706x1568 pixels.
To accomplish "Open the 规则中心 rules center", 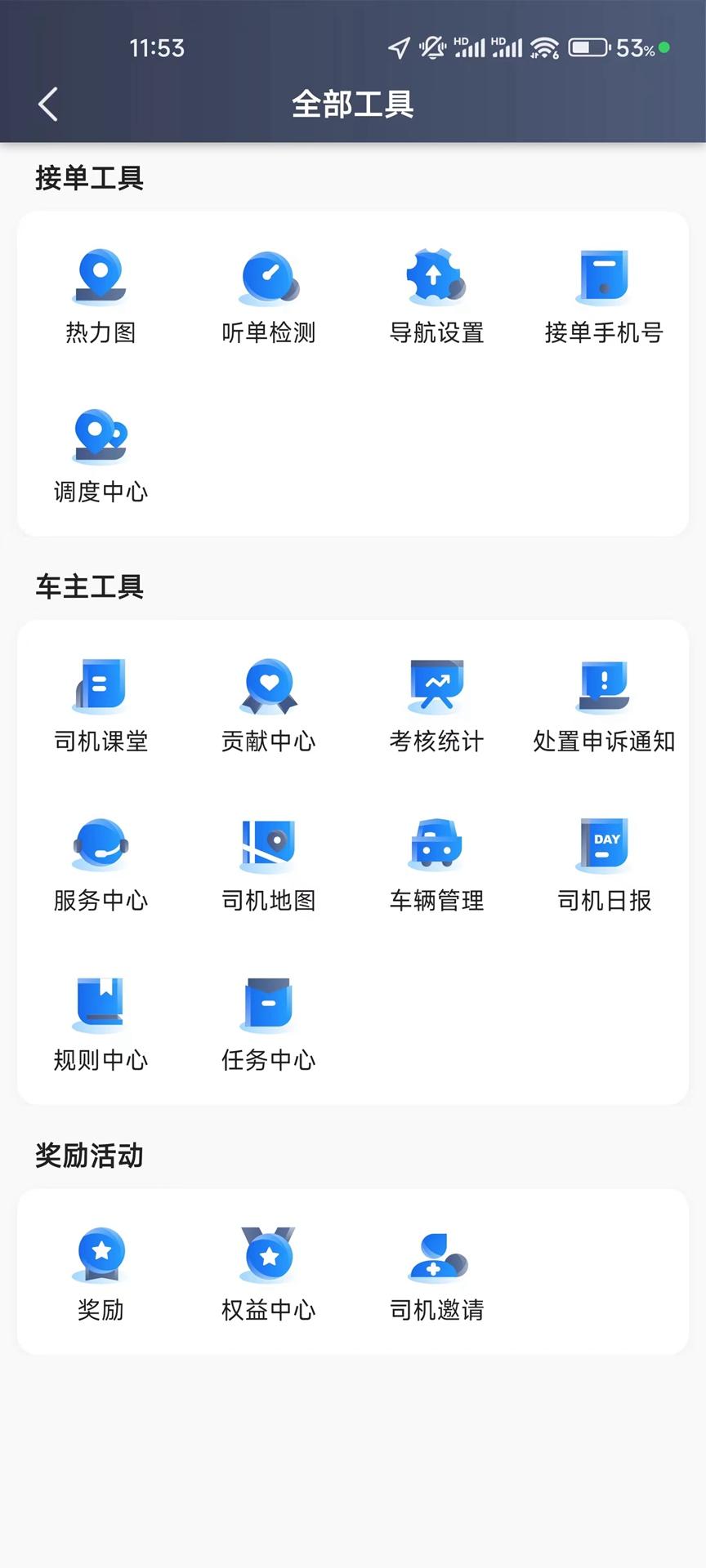I will click(100, 1022).
